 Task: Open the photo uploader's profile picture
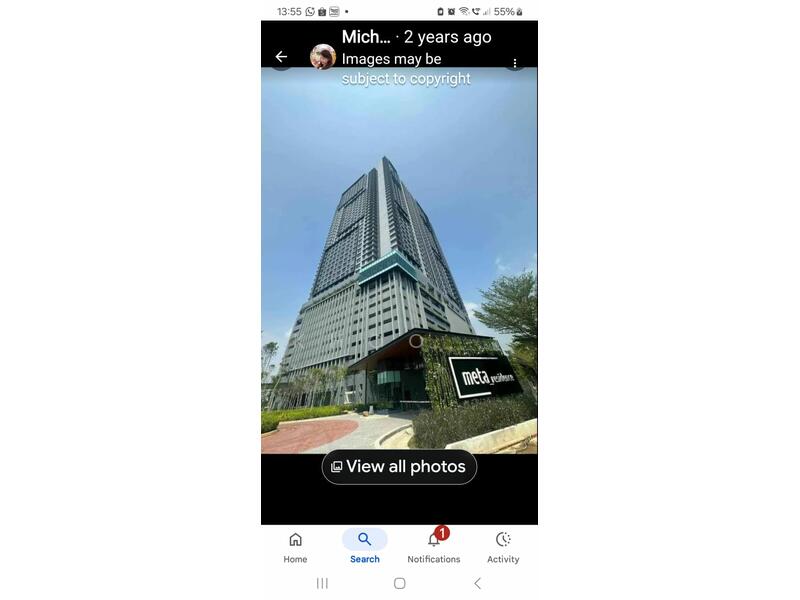pyautogui.click(x=323, y=57)
